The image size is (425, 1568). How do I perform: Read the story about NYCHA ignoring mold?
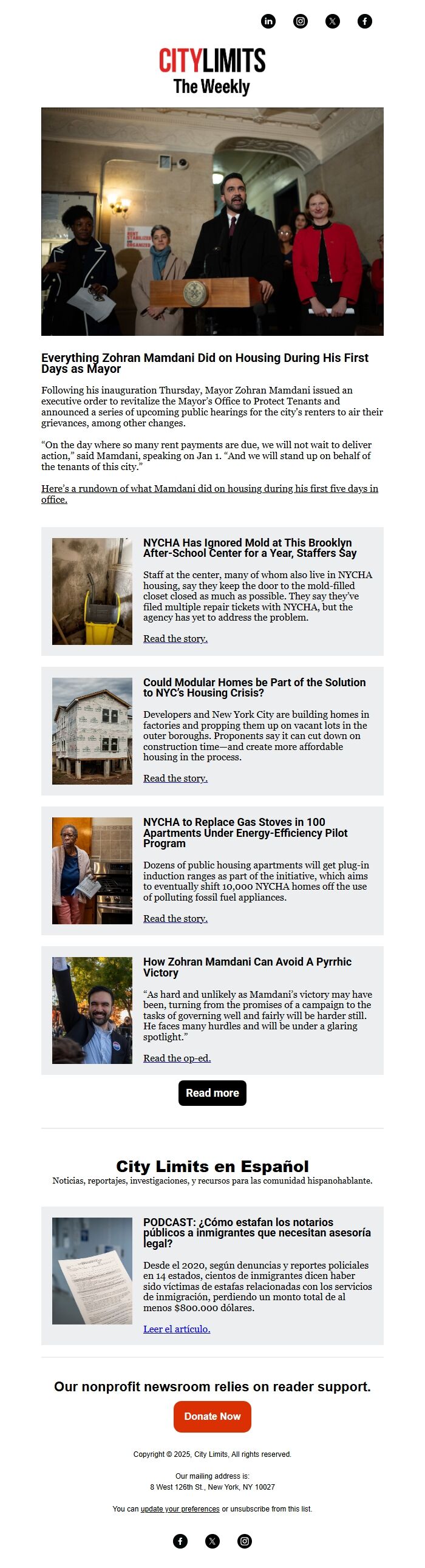(175, 638)
